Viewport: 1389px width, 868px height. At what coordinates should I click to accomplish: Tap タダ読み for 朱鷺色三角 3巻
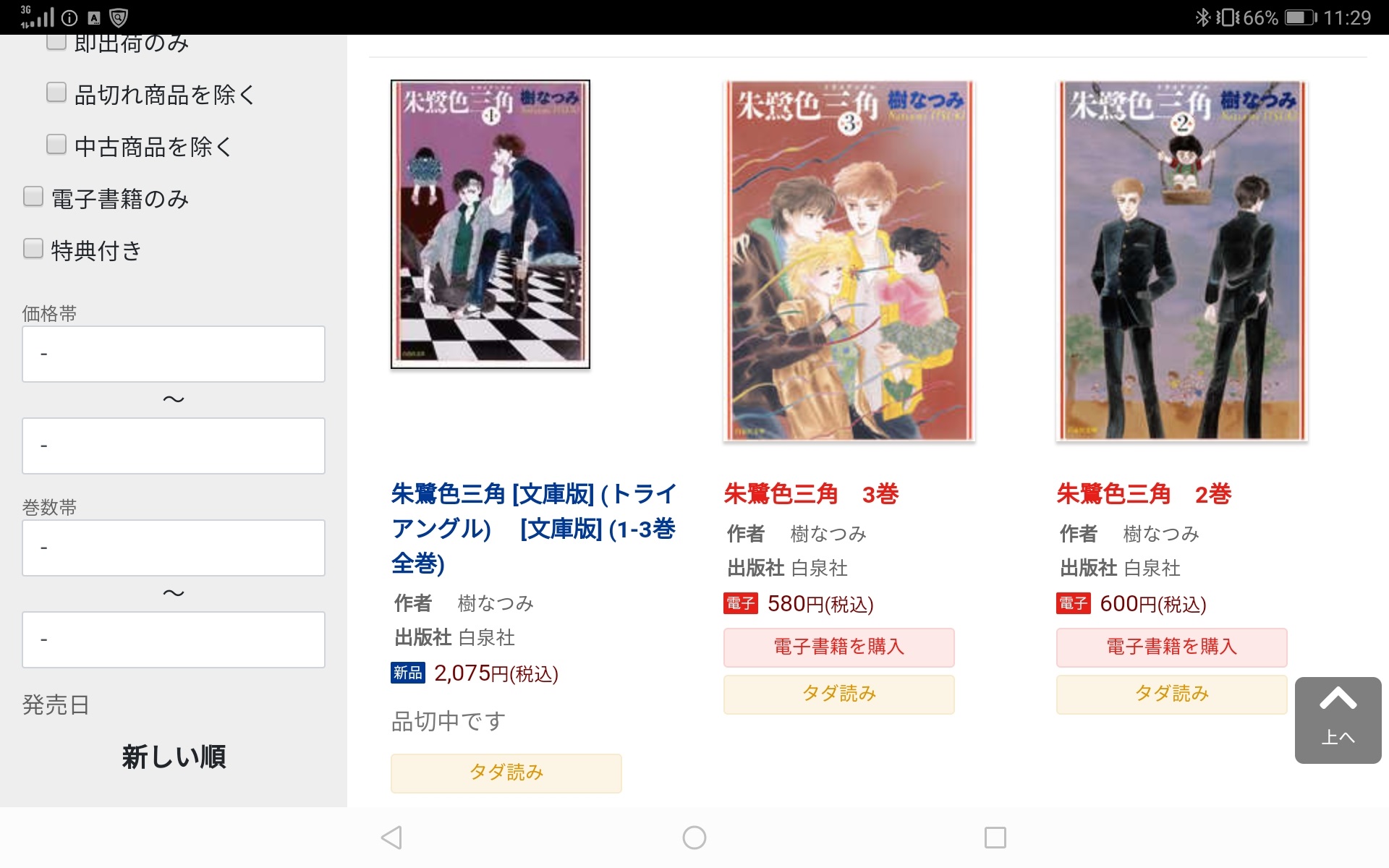838,694
